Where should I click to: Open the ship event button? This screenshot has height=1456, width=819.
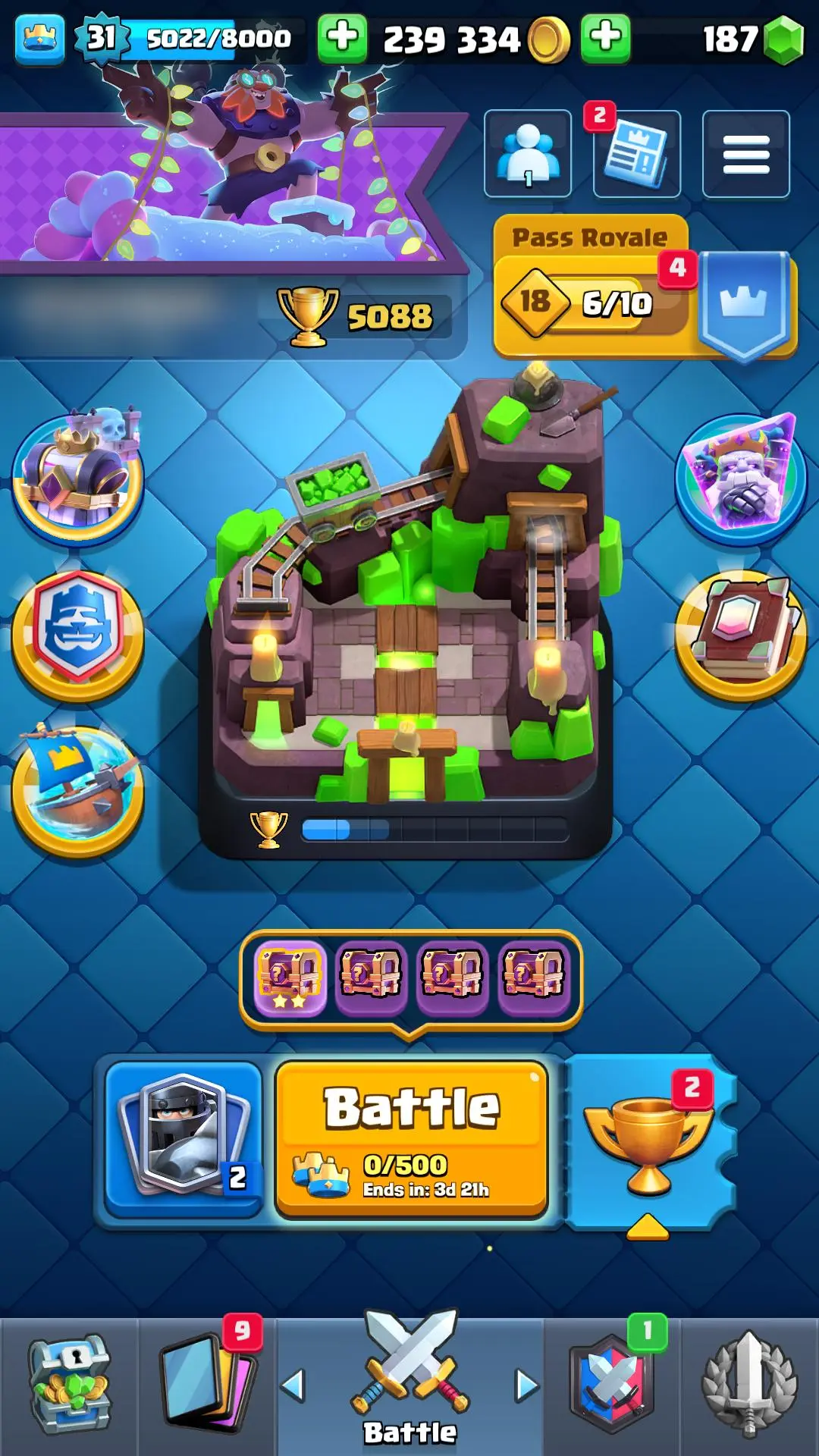tap(76, 790)
